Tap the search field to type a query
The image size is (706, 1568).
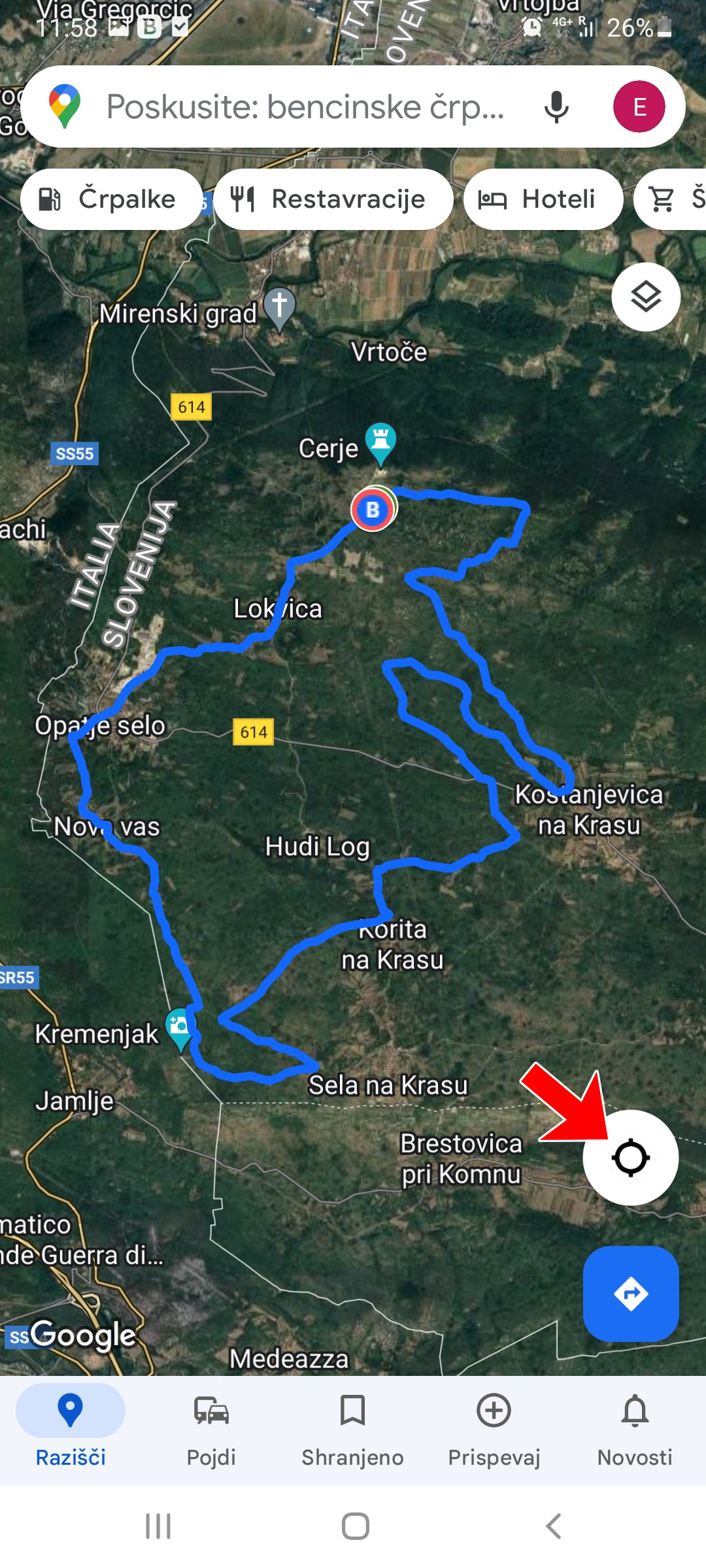[294, 106]
